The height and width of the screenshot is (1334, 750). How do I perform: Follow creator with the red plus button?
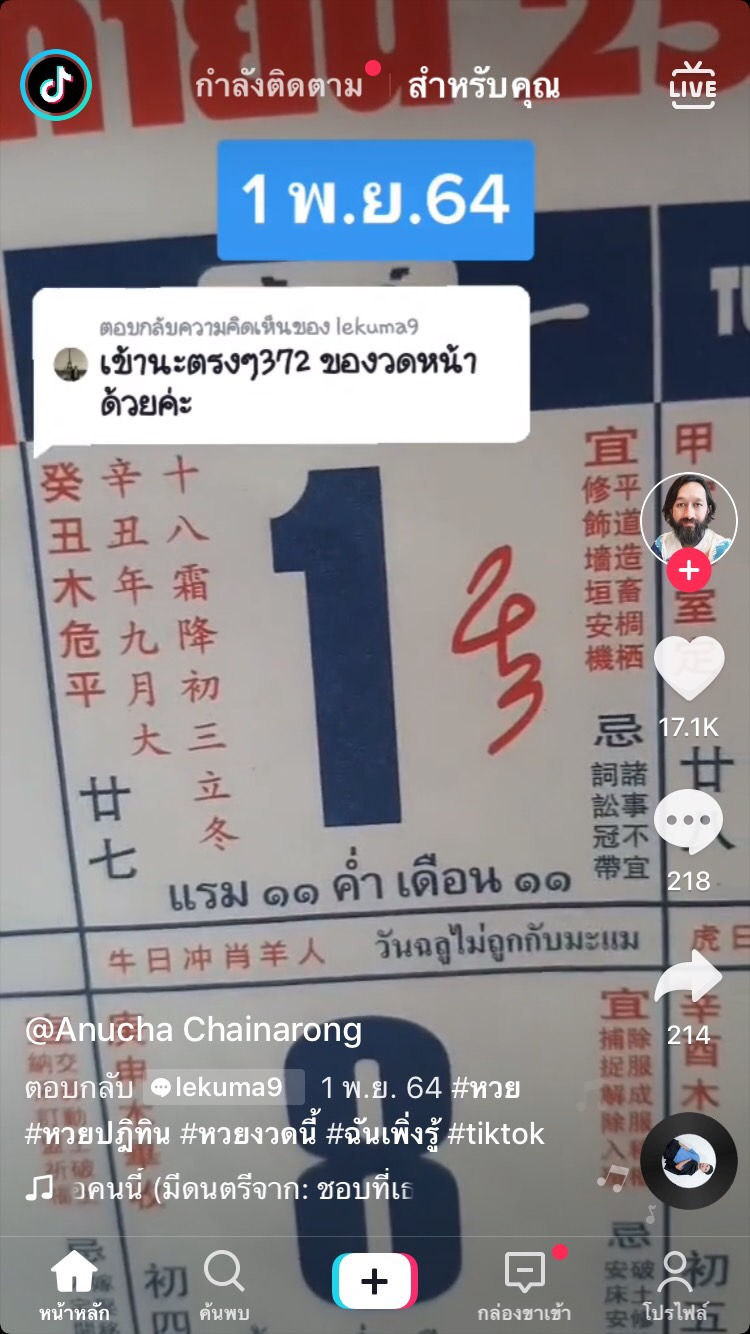coord(688,572)
